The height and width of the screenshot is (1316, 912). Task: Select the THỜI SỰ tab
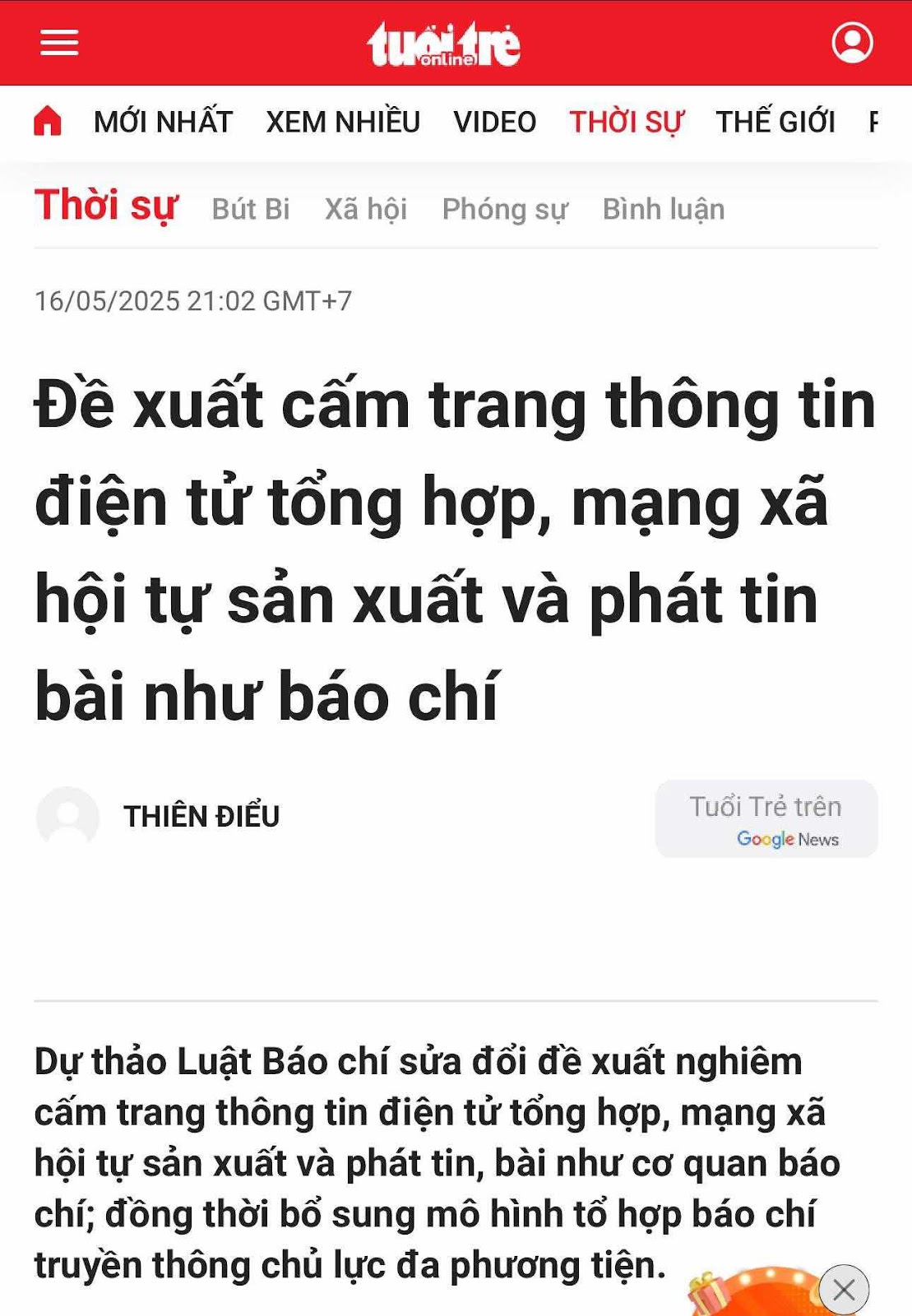click(626, 122)
